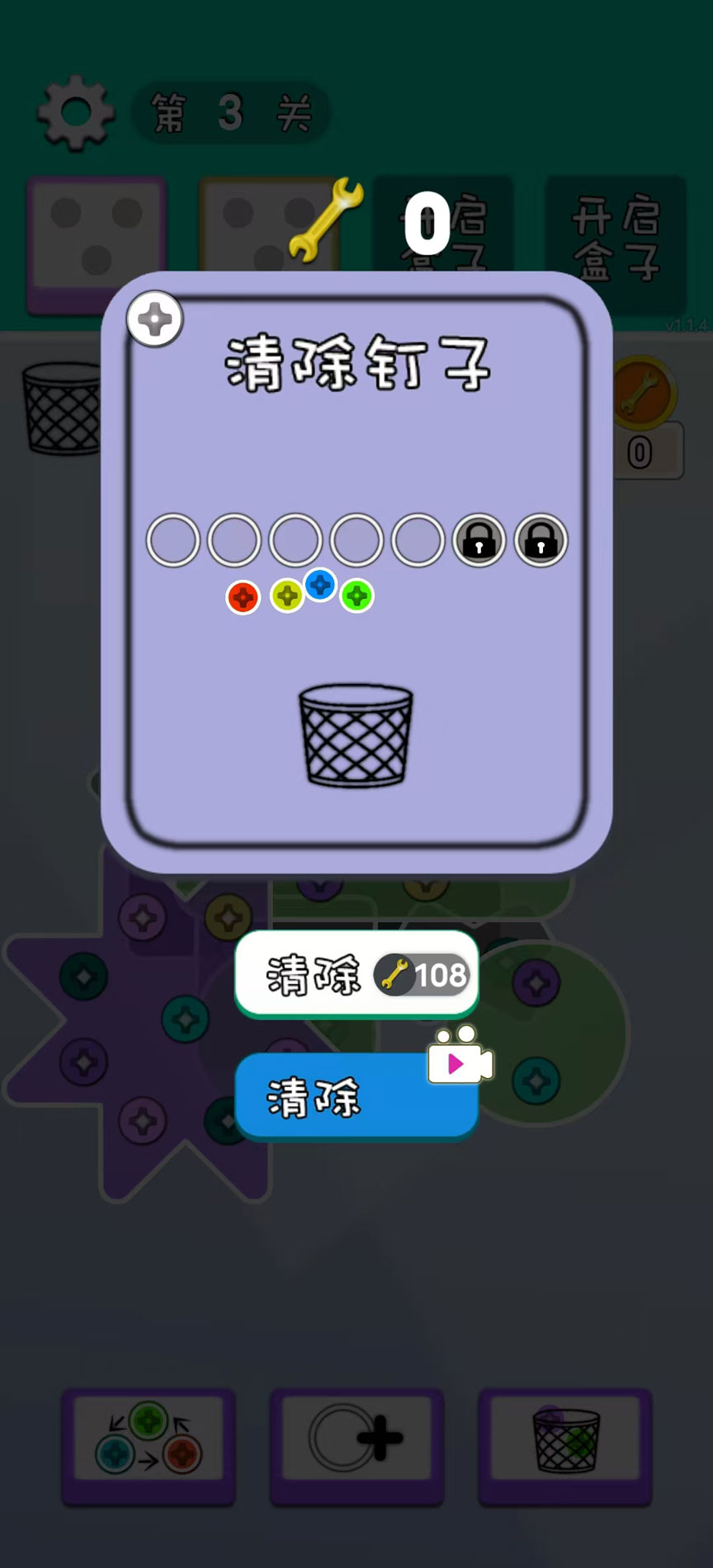Use the add-hole booster at bottom center
The width and height of the screenshot is (713, 1568).
356,1442
